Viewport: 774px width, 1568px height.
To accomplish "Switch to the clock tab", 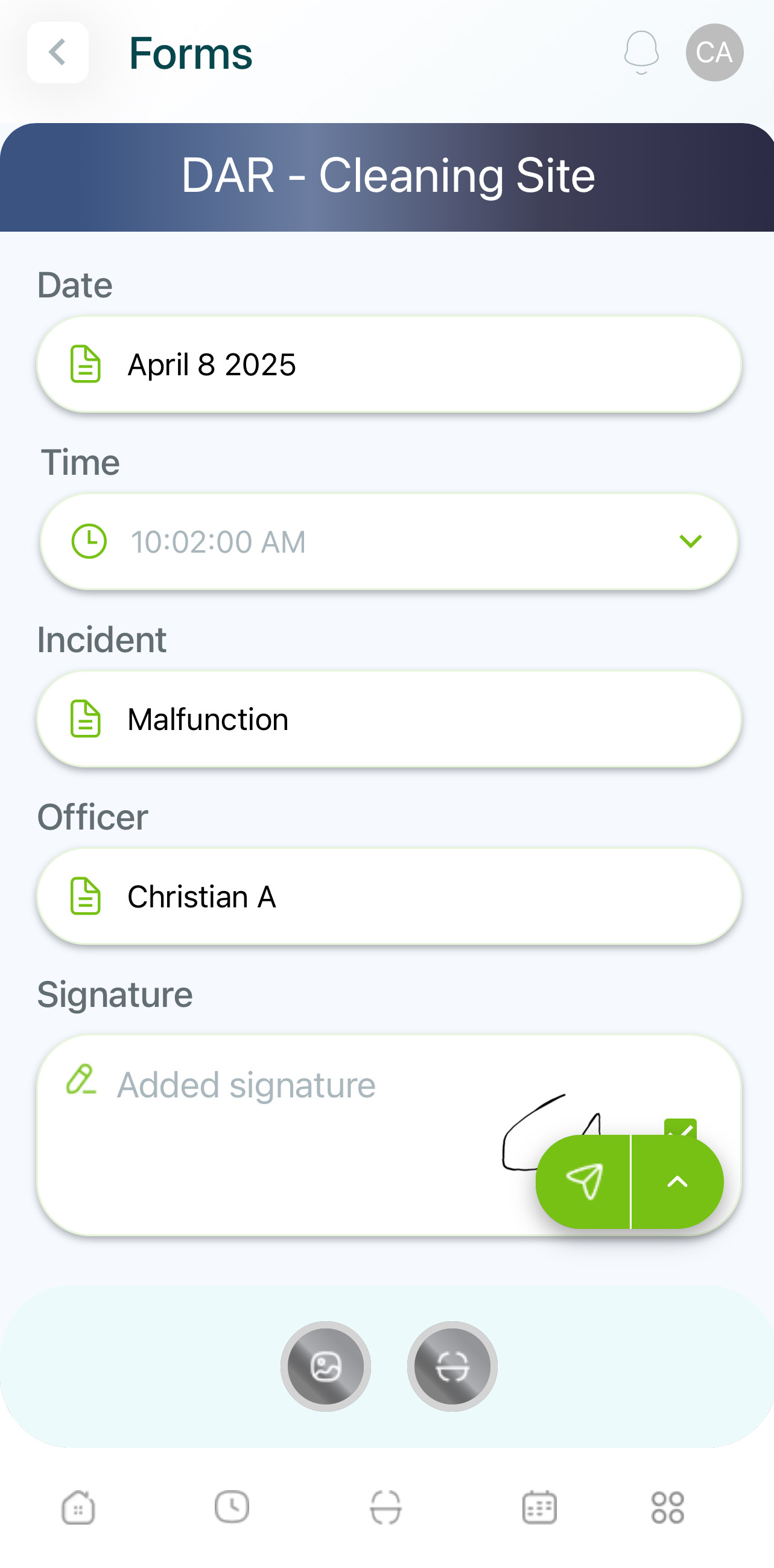I will [x=232, y=1507].
